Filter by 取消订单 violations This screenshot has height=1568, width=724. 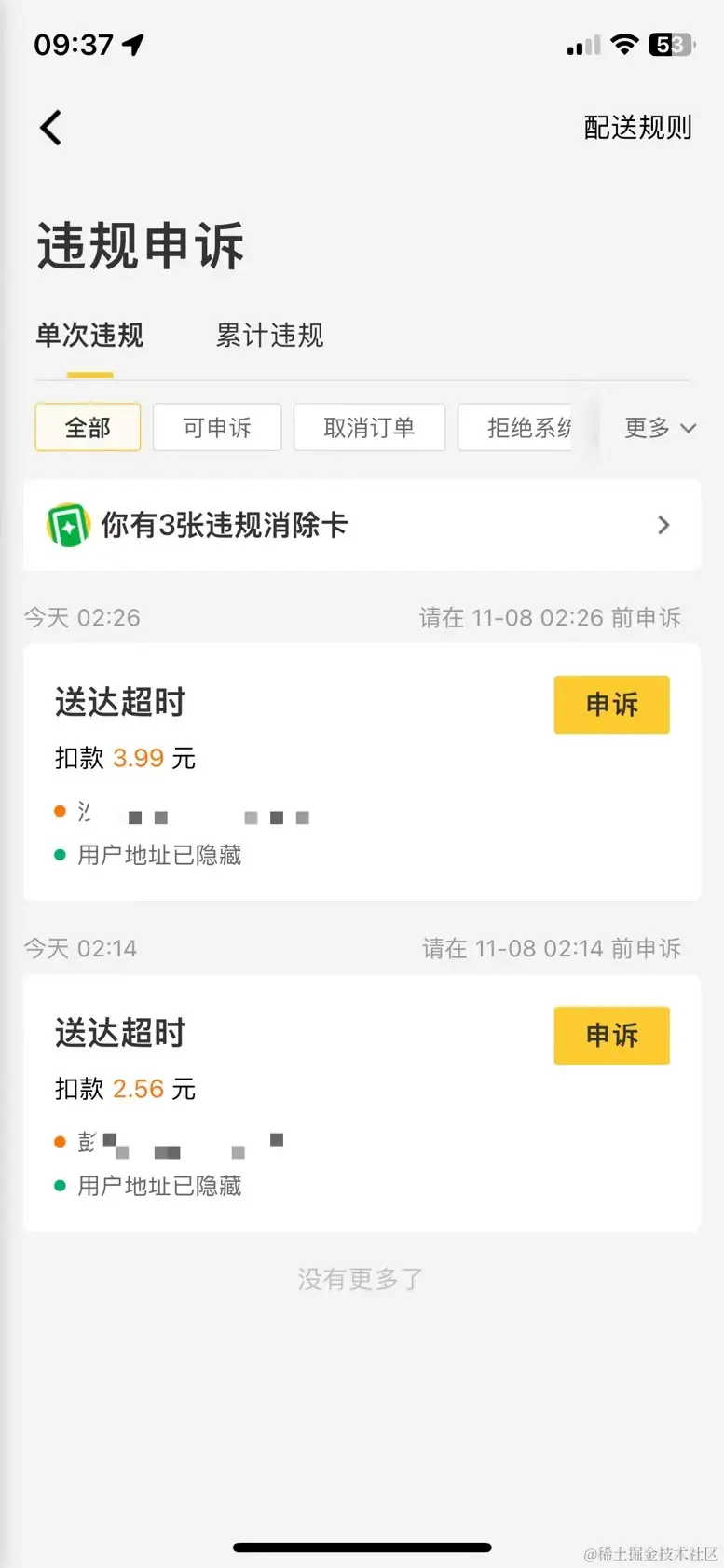369,428
